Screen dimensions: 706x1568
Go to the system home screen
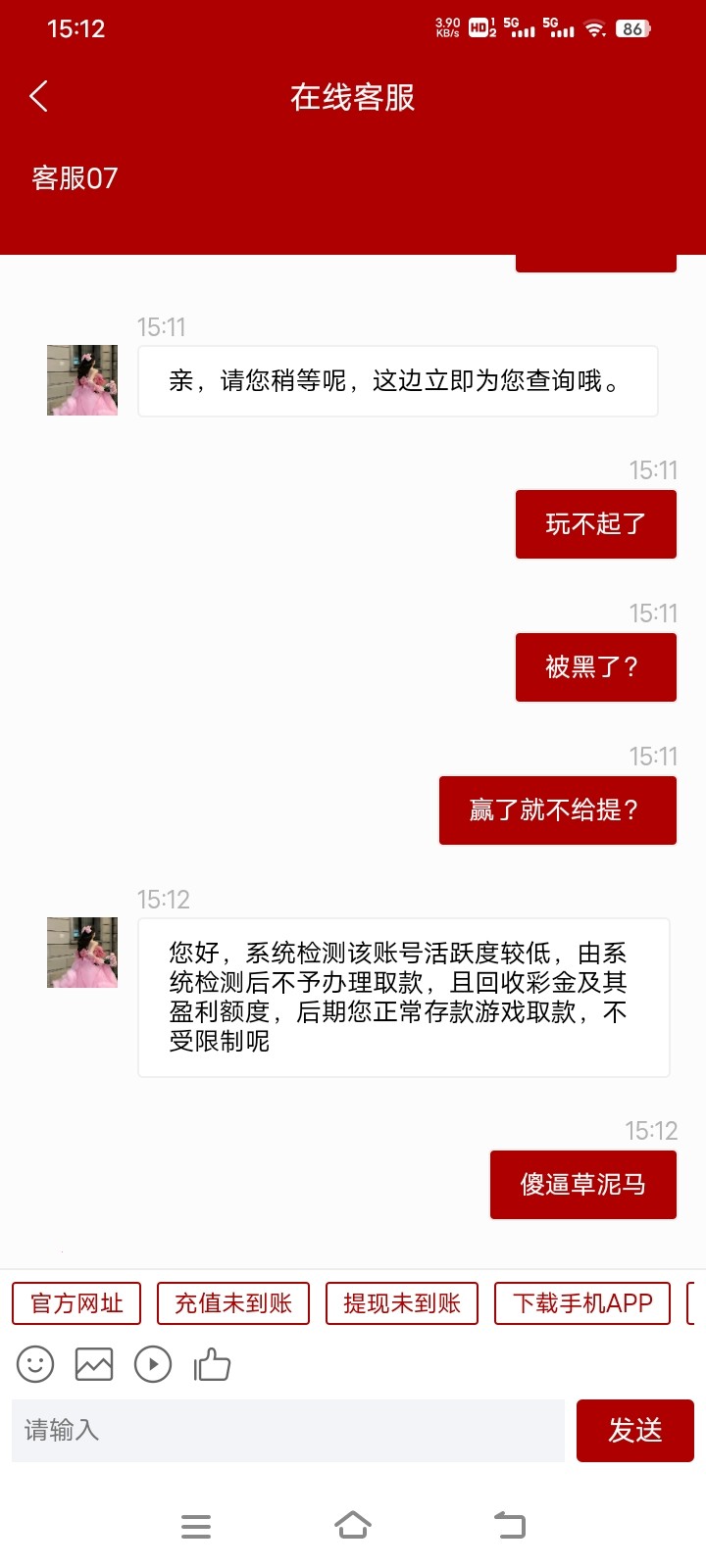point(353,1526)
